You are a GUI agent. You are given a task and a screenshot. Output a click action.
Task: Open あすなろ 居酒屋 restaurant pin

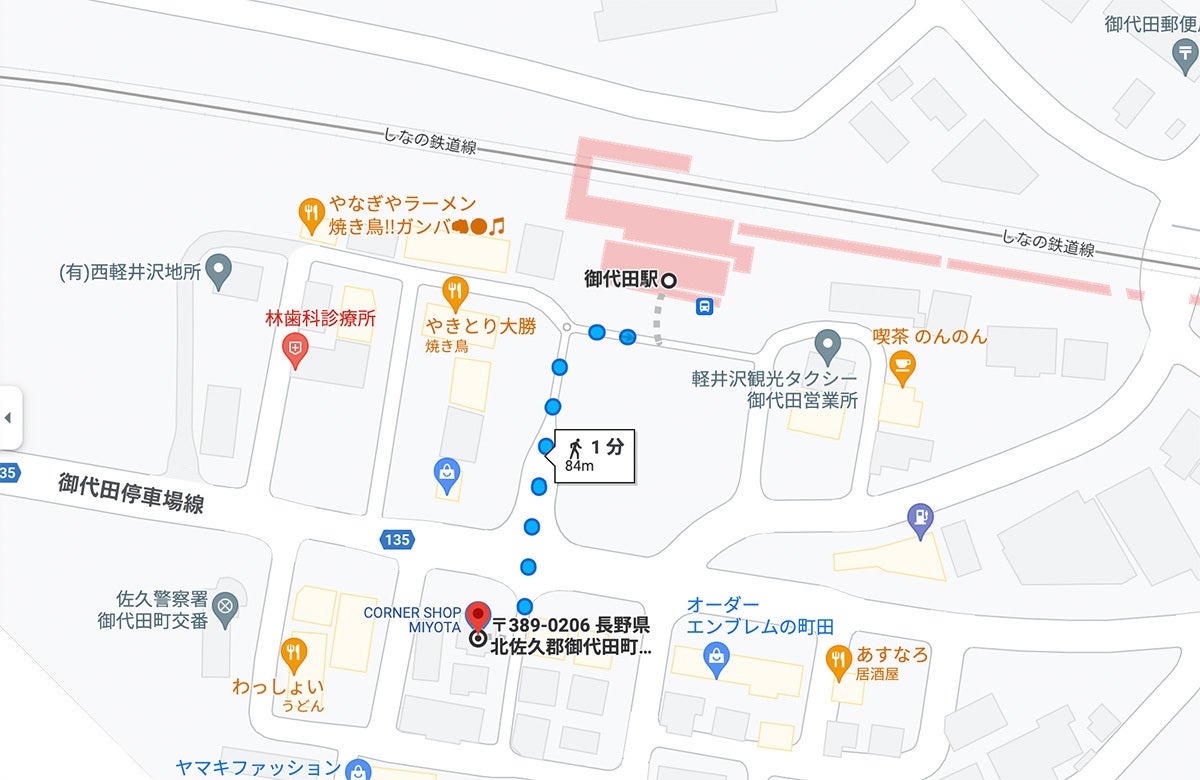click(x=838, y=659)
